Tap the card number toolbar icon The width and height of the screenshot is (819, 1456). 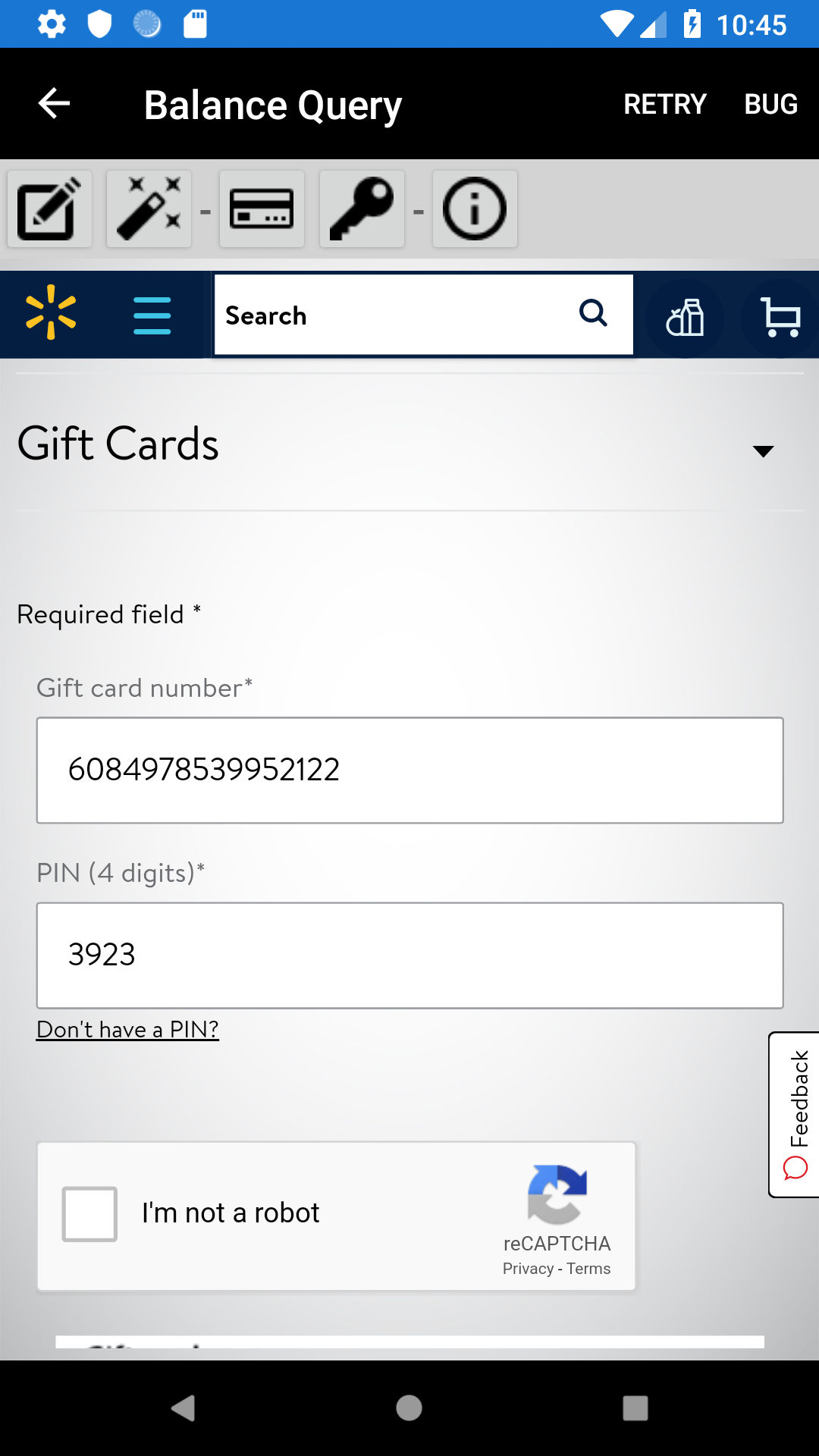[262, 209]
